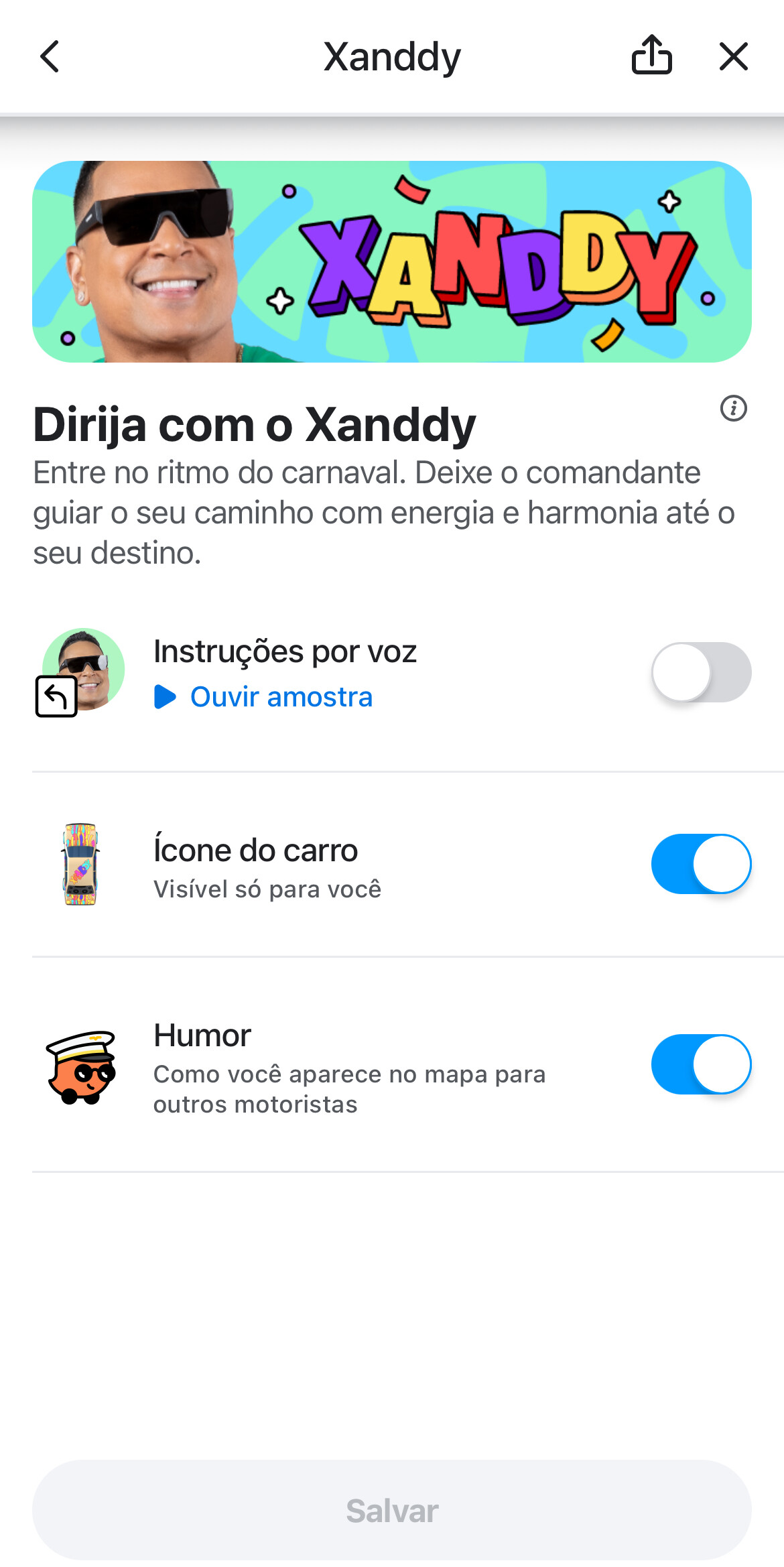Turn off the Ícone do carro switch

(701, 864)
